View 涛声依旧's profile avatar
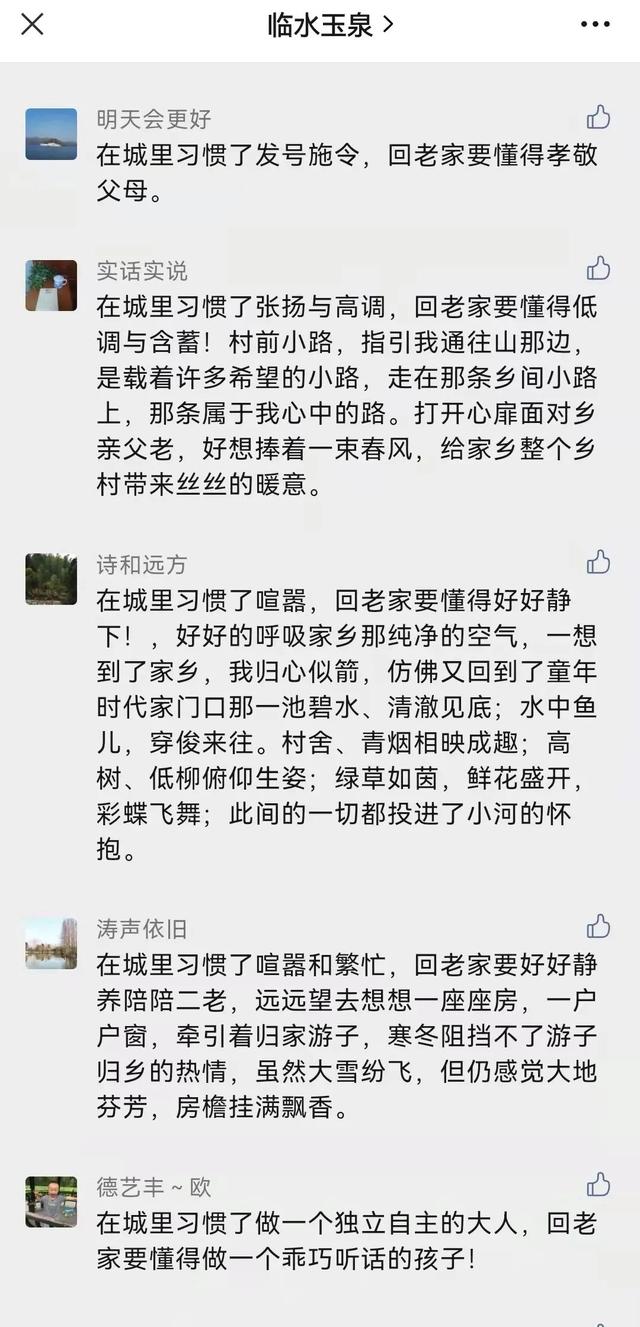This screenshot has height=1327, width=640. pyautogui.click(x=51, y=943)
